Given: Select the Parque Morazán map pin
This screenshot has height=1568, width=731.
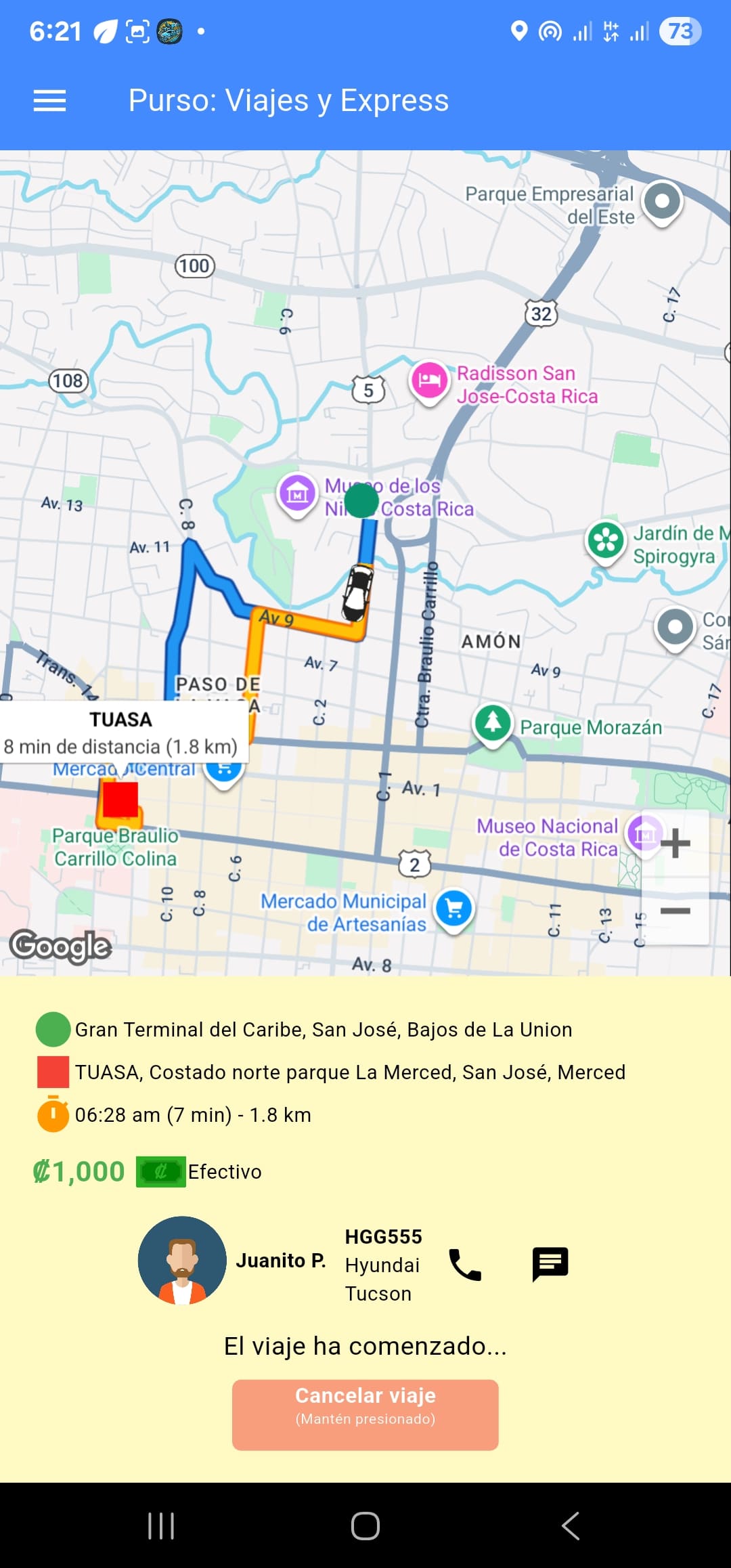Looking at the screenshot, I should click(493, 724).
